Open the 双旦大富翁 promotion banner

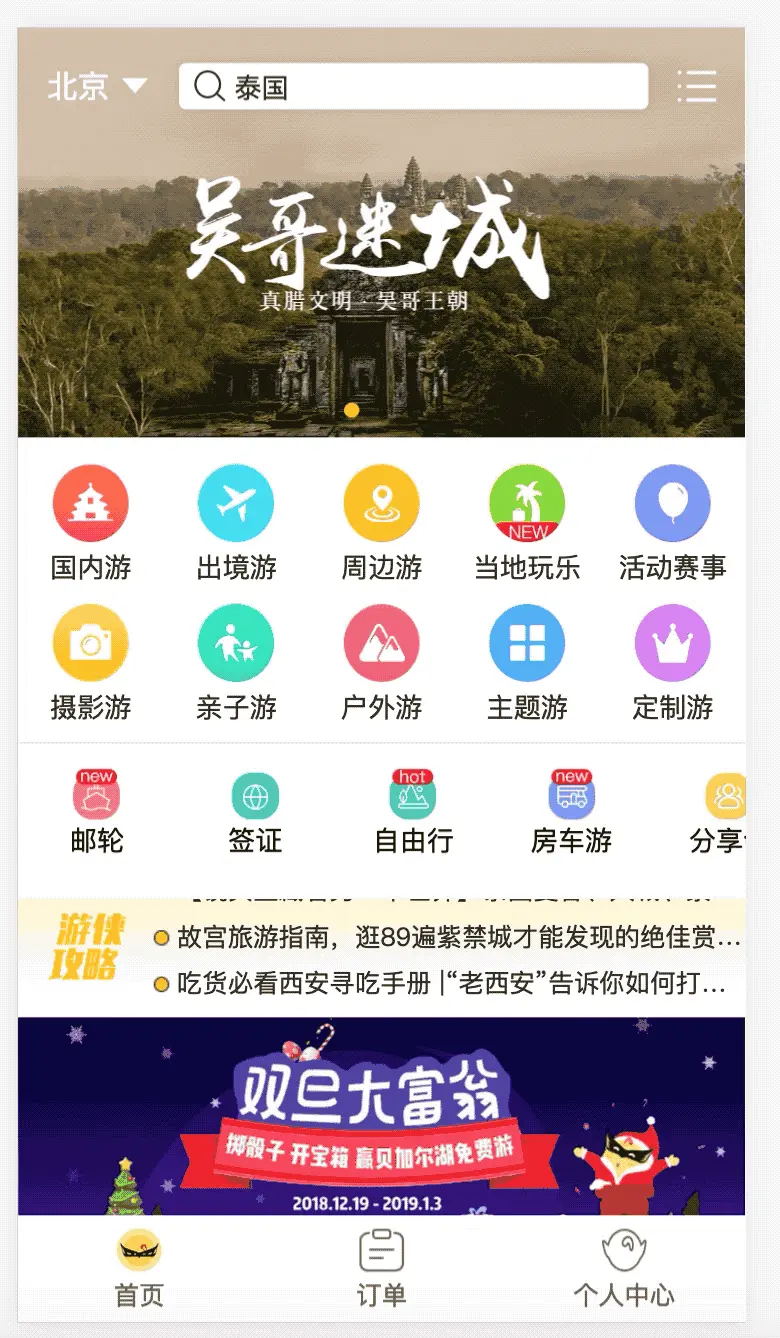pos(381,1116)
